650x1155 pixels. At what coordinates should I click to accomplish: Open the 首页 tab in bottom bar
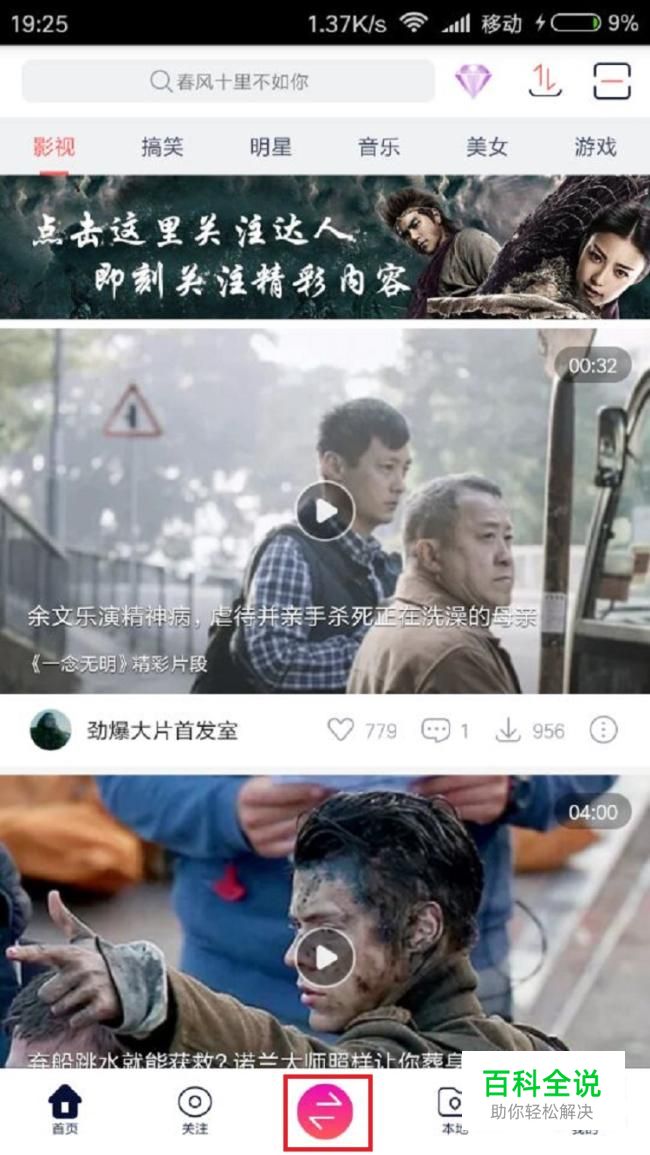65,1109
